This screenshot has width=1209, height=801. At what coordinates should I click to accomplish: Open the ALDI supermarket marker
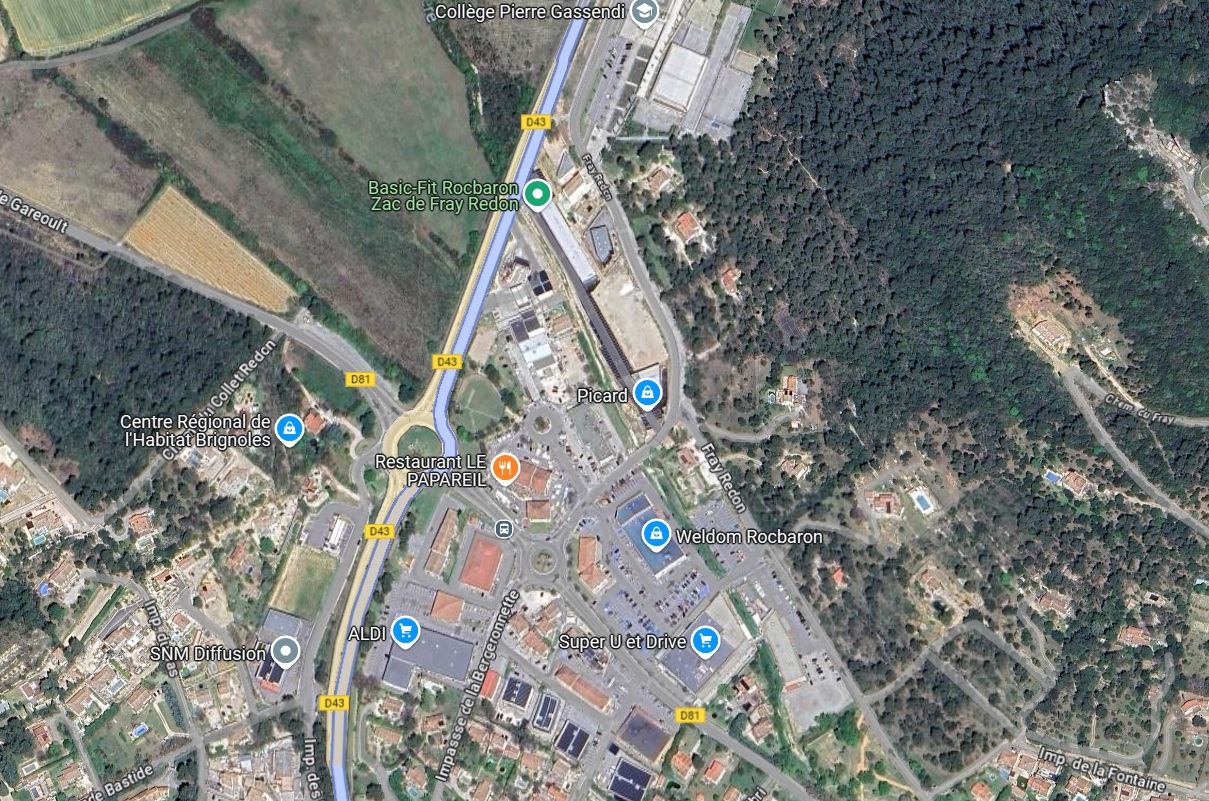coord(405,630)
